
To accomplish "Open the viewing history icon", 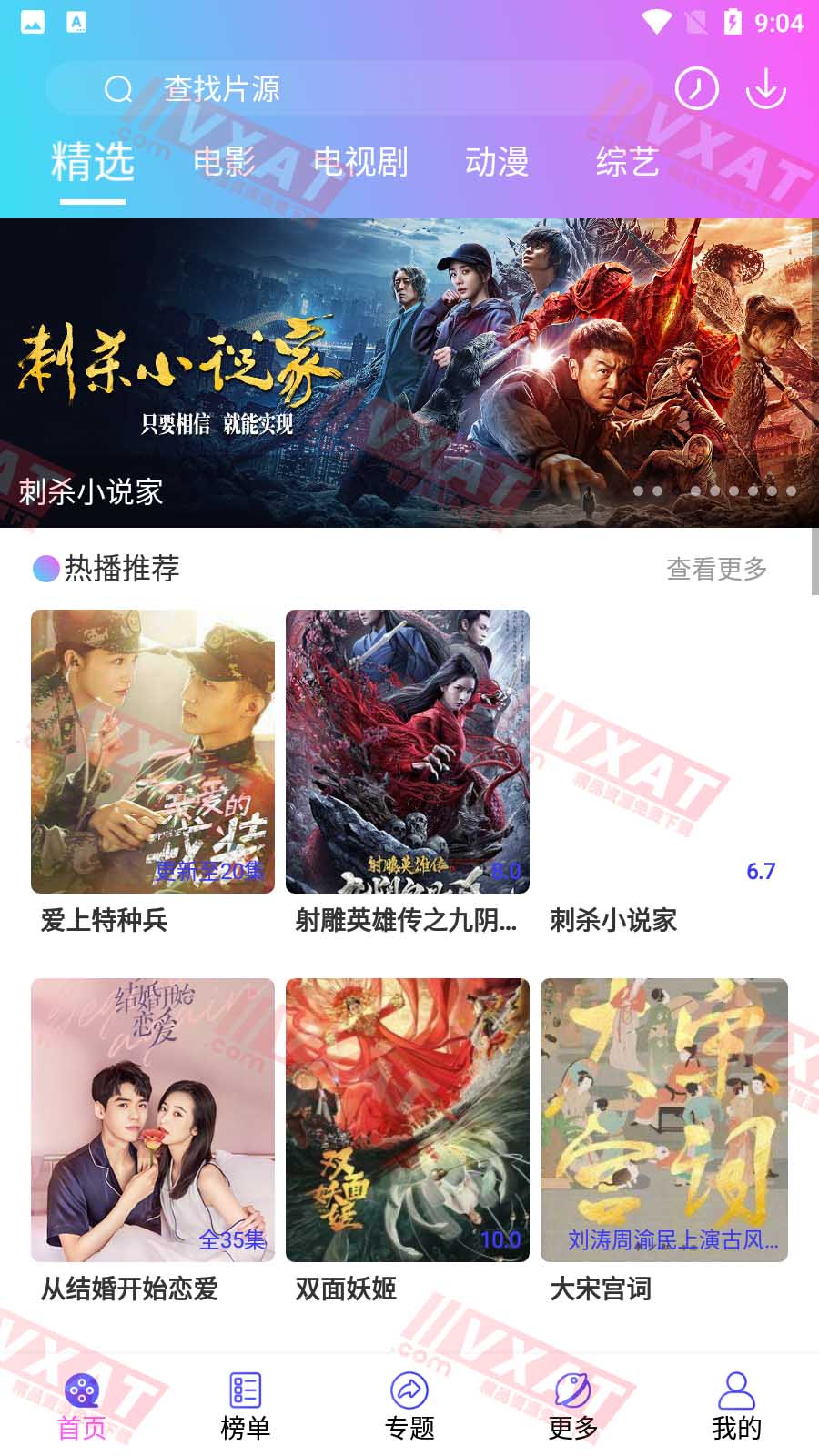I will 697,88.
